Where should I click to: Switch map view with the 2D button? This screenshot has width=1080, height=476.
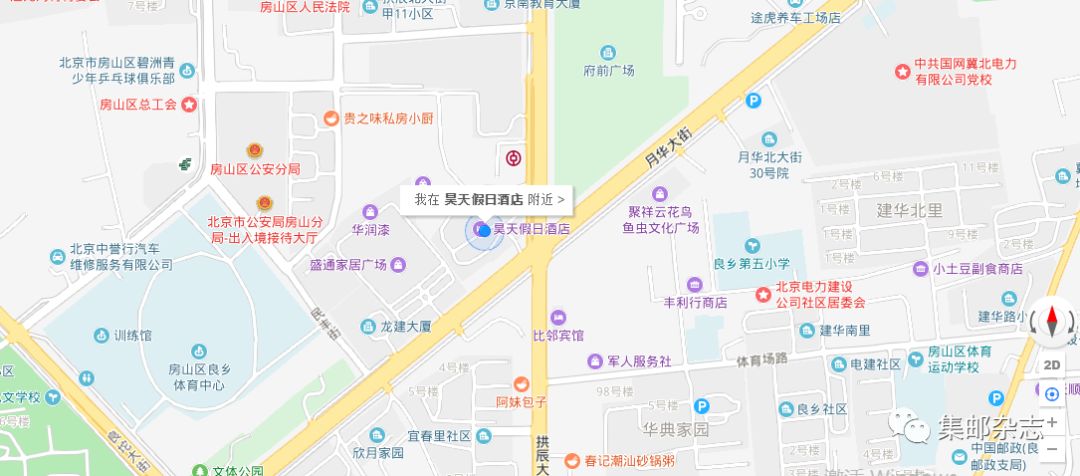point(1052,365)
